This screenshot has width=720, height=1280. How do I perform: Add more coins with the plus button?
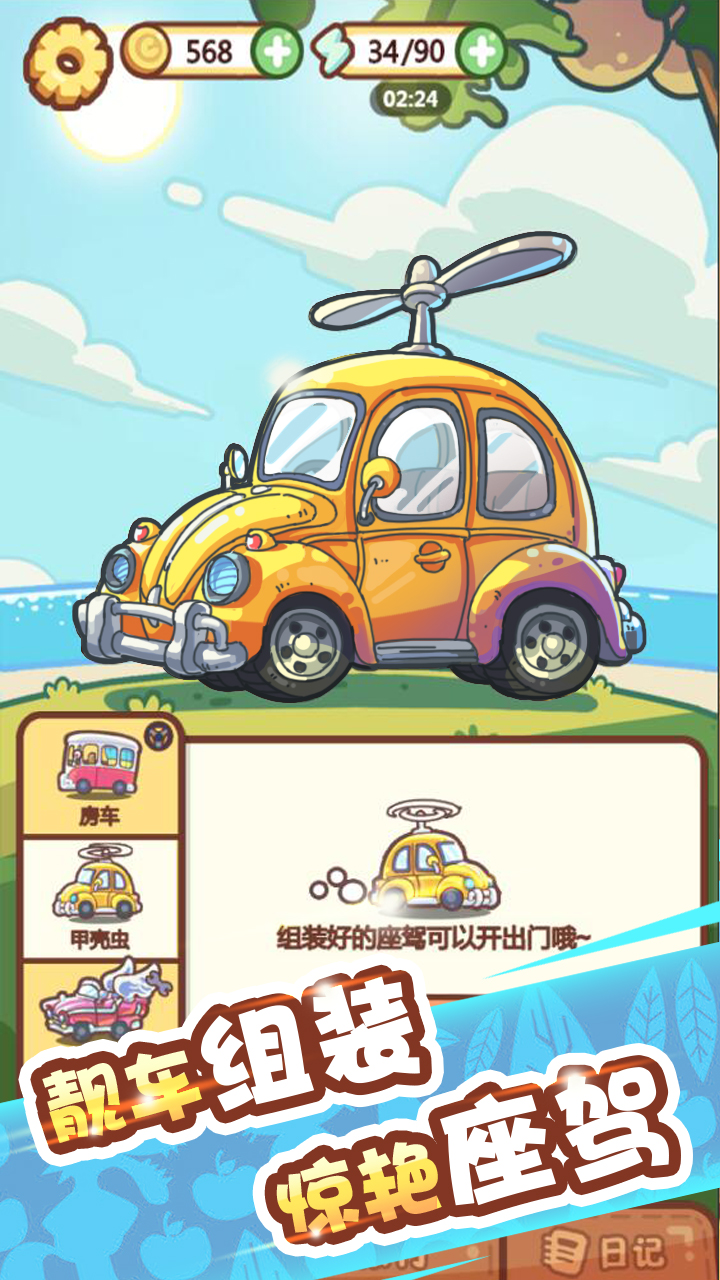click(276, 52)
